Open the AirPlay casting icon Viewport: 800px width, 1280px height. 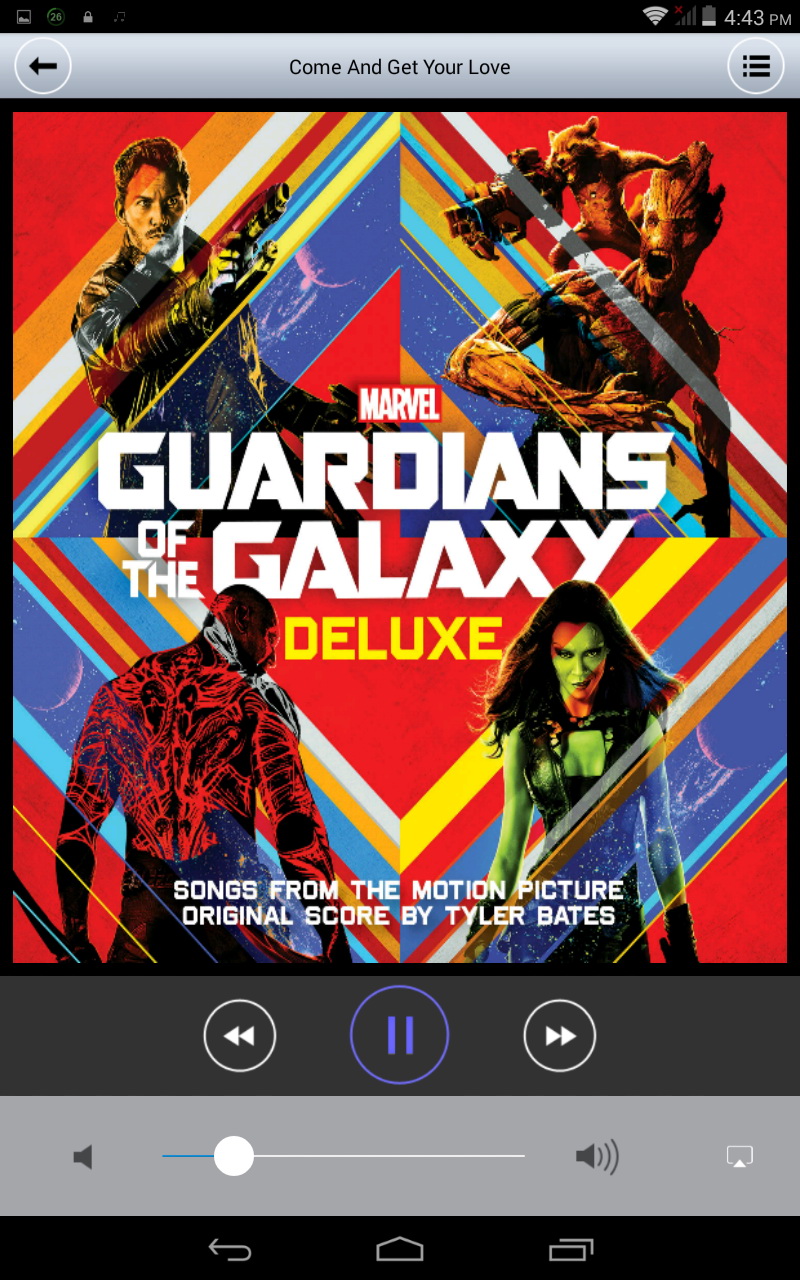(x=740, y=1157)
